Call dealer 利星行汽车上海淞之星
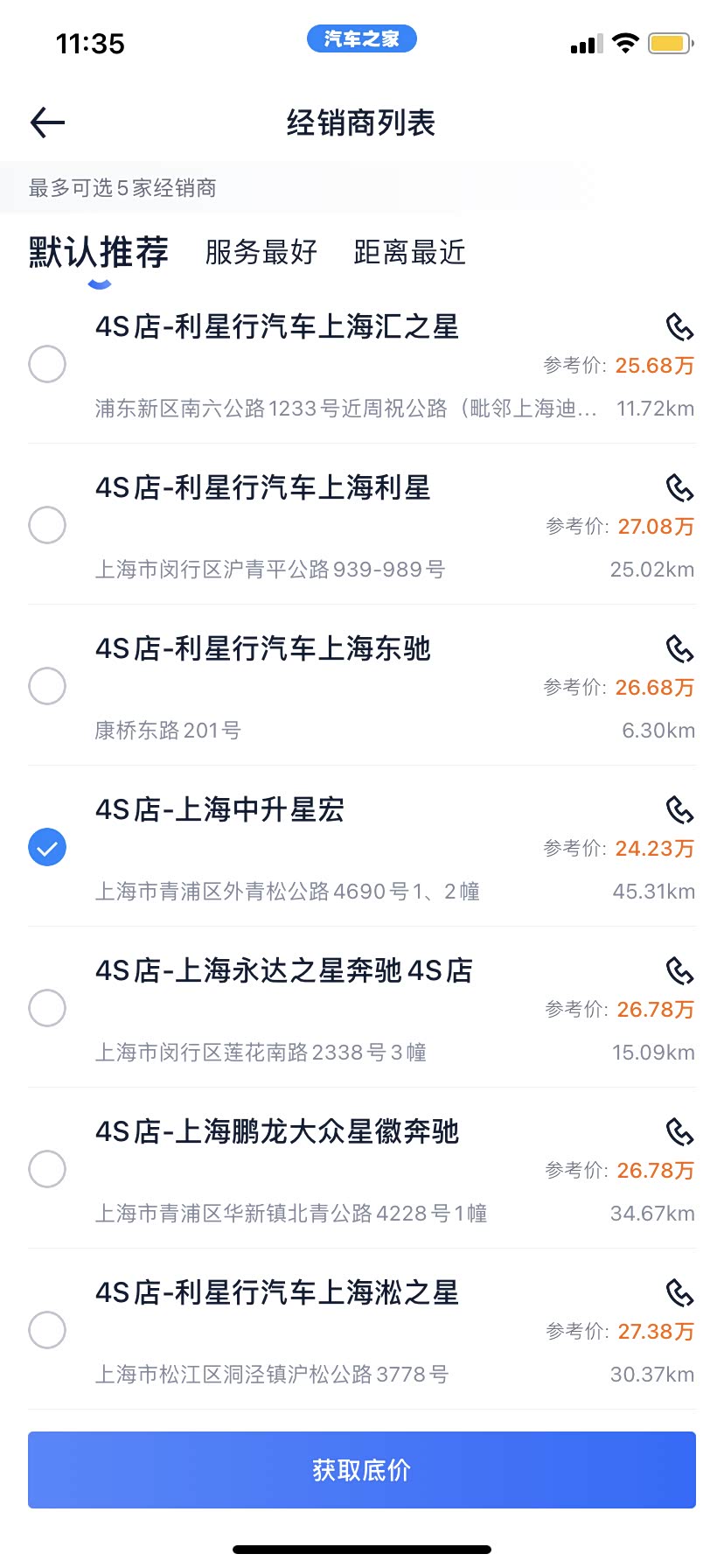Viewport: 724px width, 1568px height. [679, 1292]
